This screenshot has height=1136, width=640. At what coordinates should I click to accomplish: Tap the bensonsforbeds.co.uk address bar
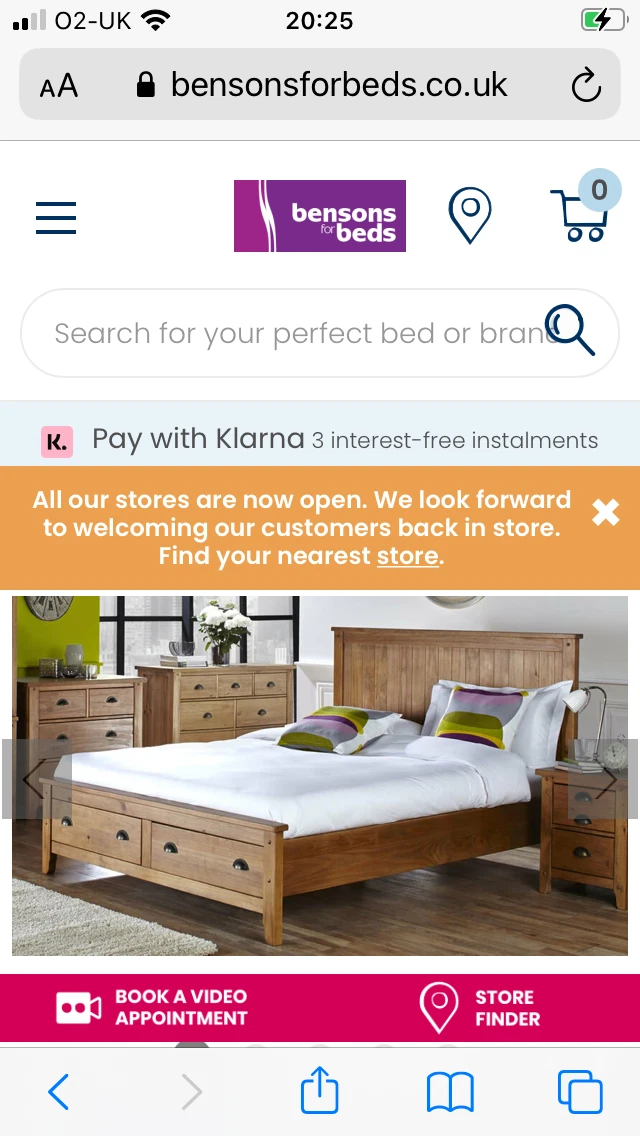[x=320, y=85]
